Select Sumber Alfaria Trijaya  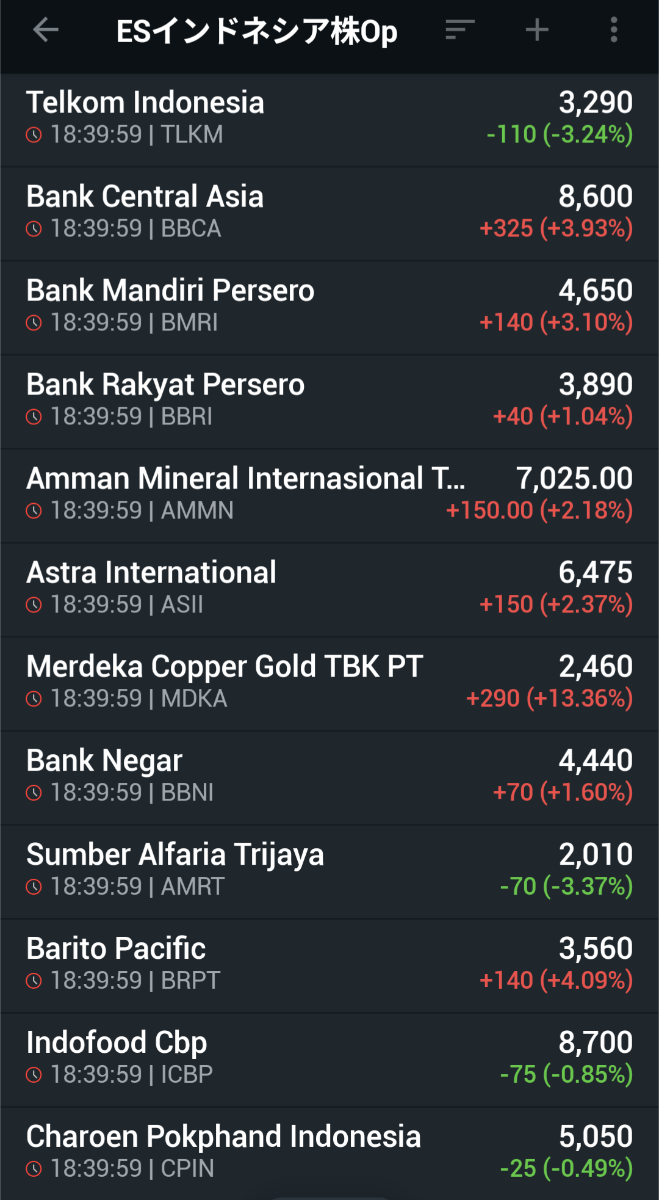tap(329, 870)
